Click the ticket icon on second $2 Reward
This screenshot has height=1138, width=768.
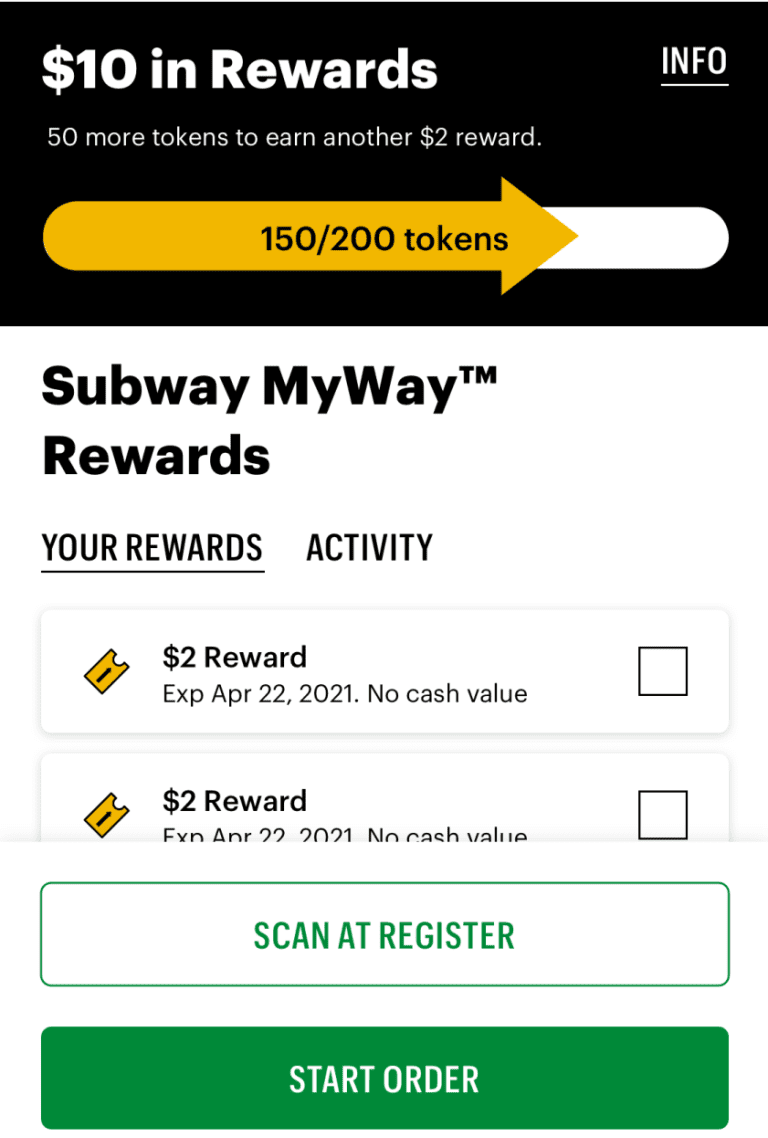click(x=107, y=815)
